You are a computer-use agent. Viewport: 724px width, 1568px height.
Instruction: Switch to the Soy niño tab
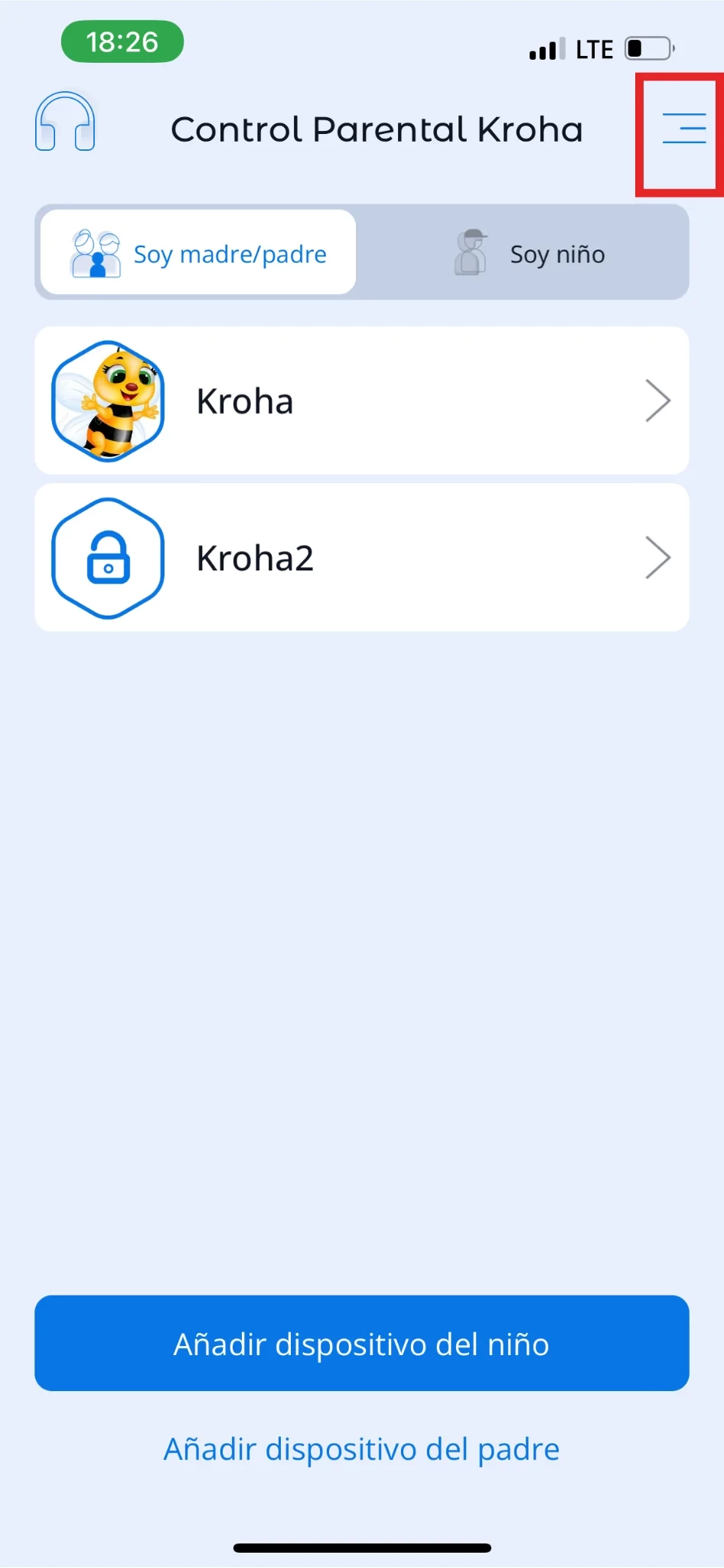(x=529, y=253)
